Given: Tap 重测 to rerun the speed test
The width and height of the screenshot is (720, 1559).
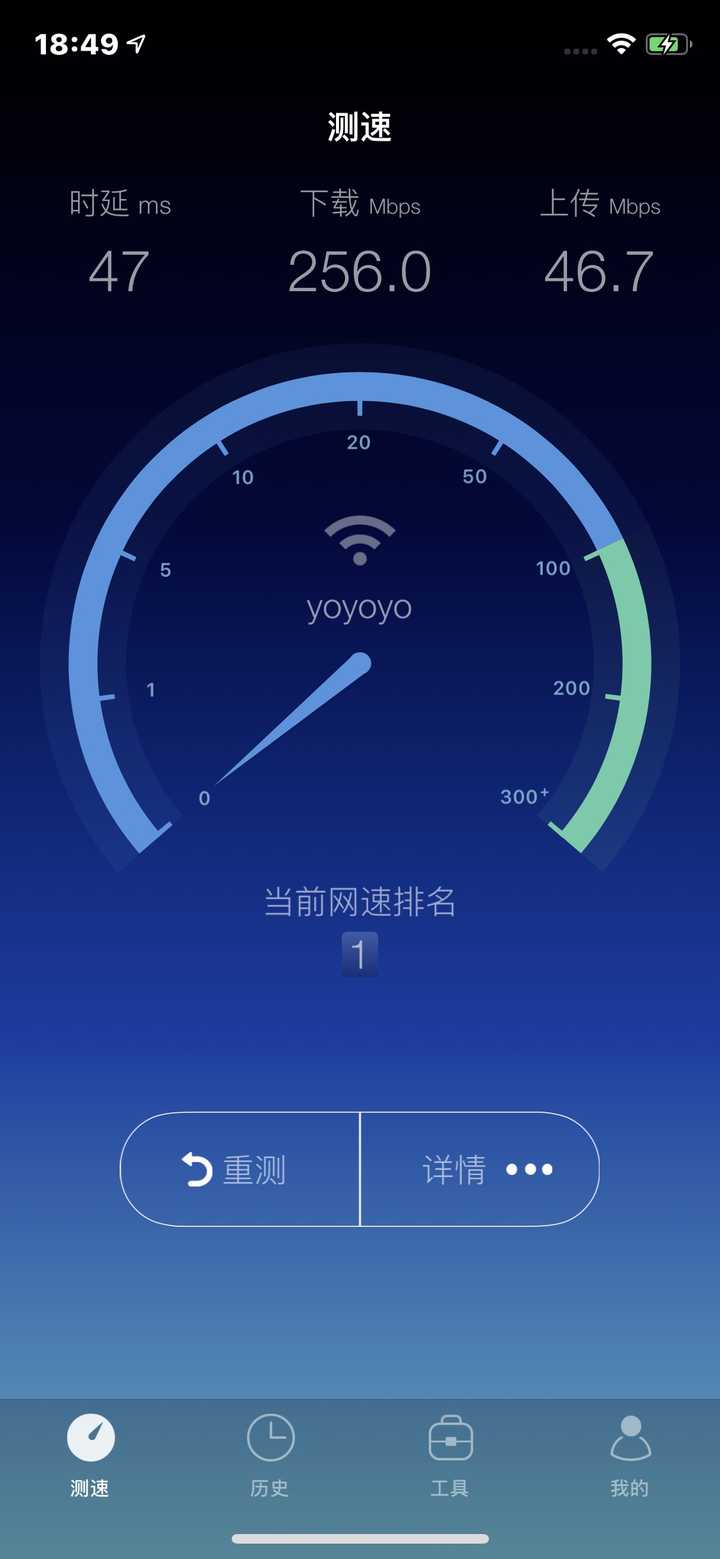Looking at the screenshot, I should (240, 1169).
